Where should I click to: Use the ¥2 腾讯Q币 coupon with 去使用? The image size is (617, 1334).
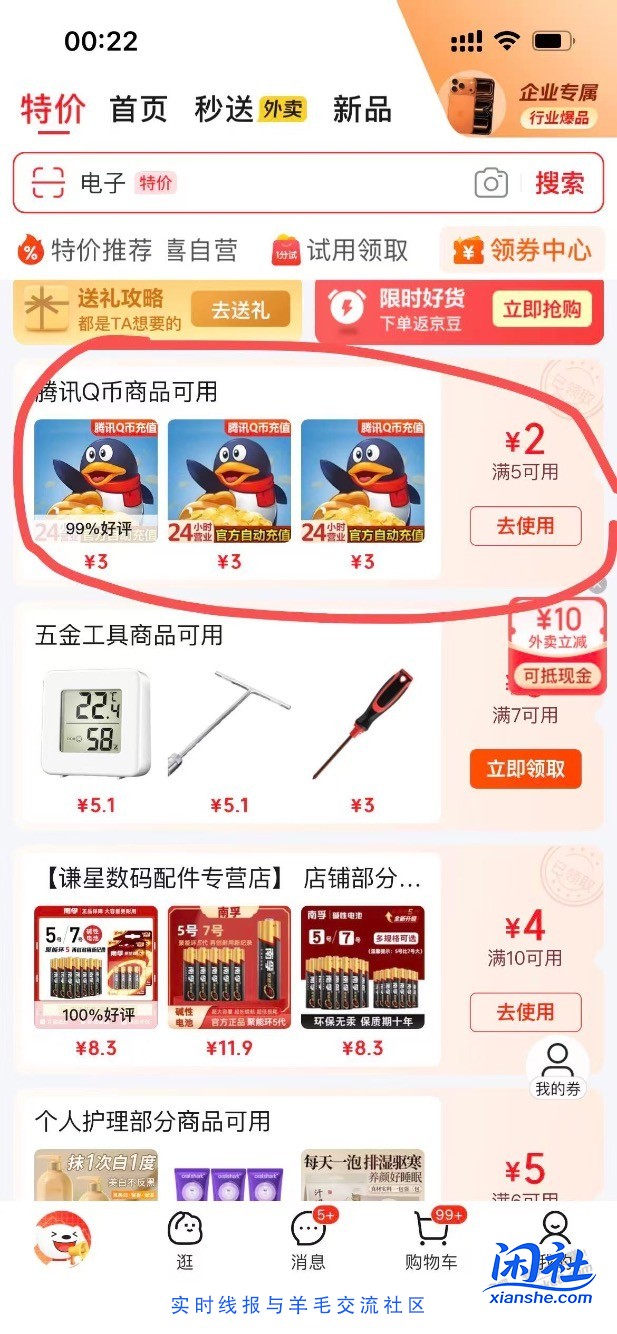click(x=525, y=526)
